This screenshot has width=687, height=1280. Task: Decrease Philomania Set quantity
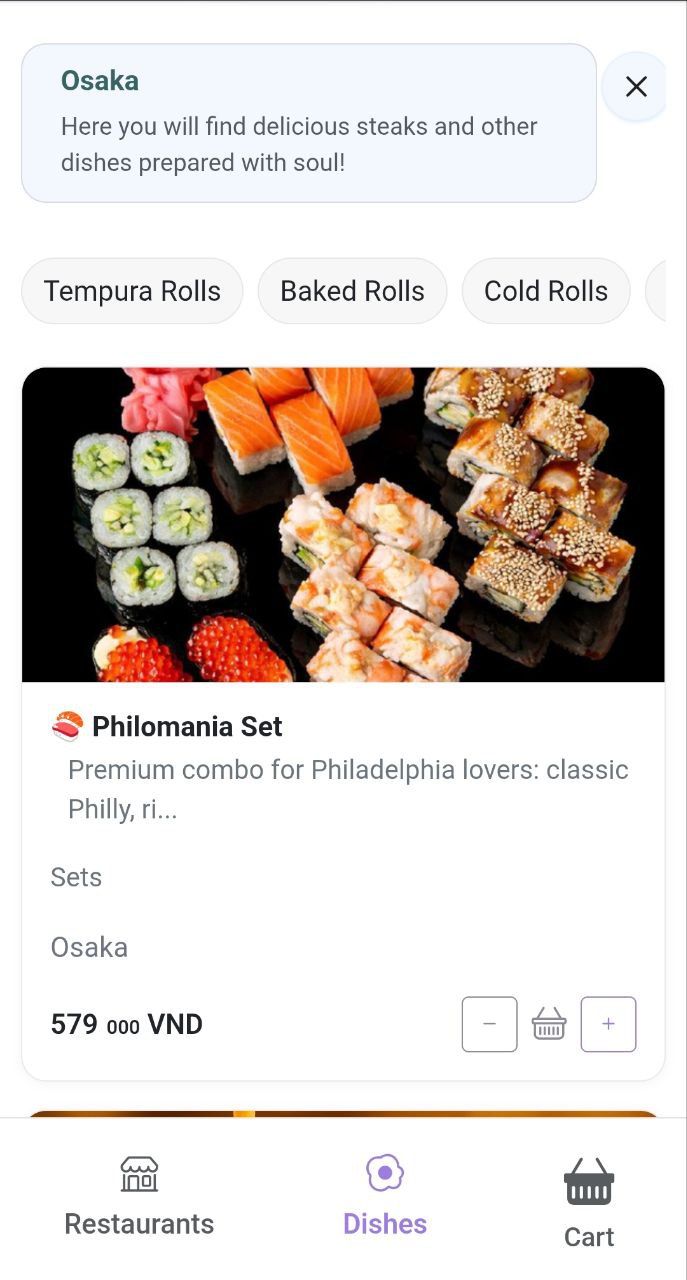[489, 1024]
